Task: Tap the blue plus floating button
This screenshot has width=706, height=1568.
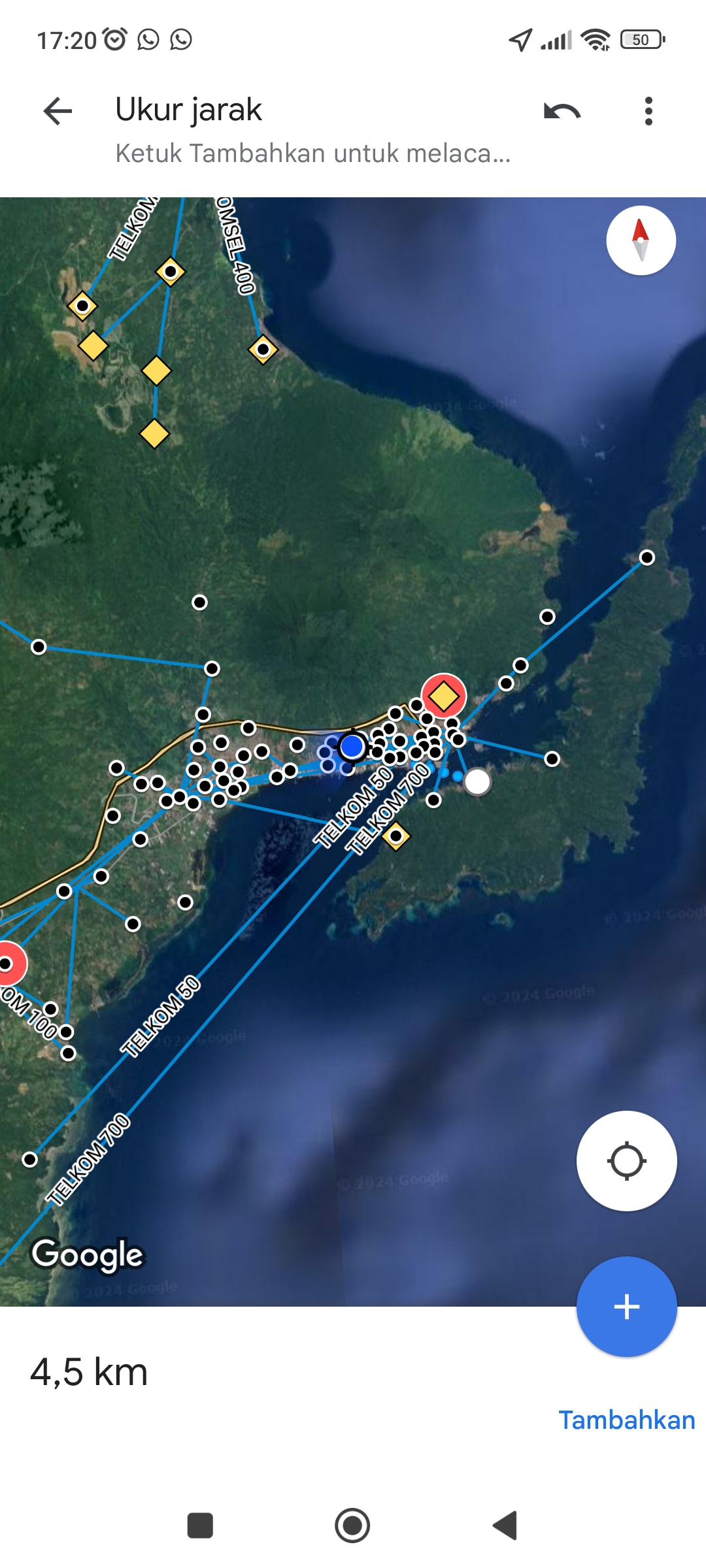Action: [626, 1307]
